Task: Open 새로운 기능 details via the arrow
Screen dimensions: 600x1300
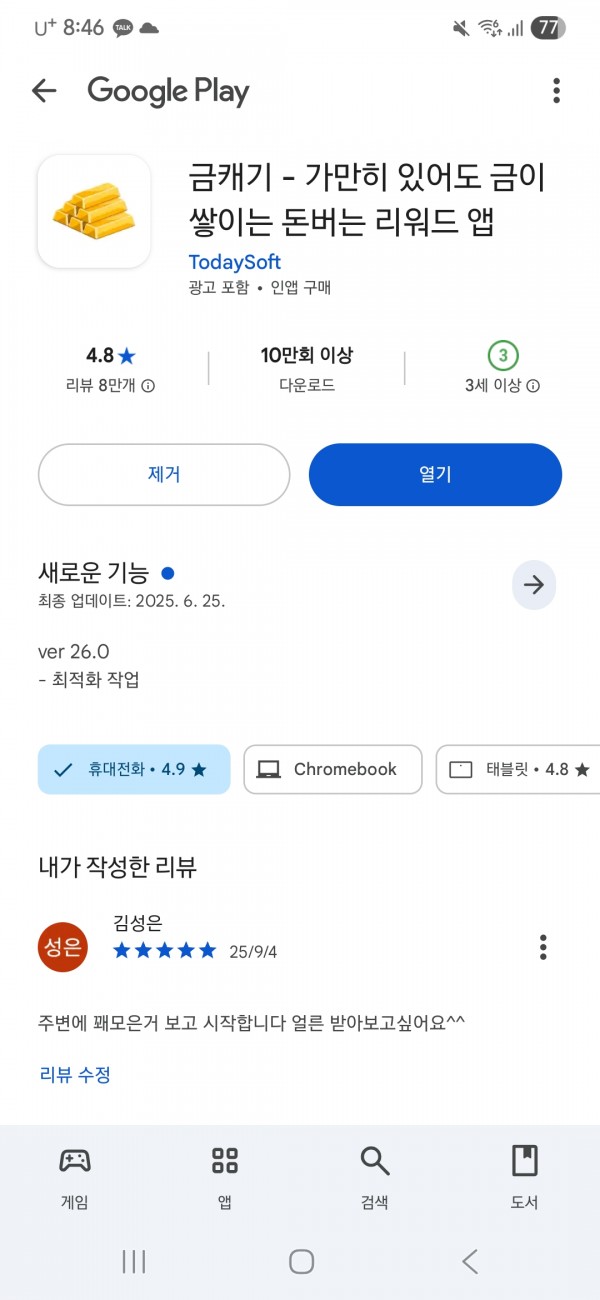Action: point(534,585)
